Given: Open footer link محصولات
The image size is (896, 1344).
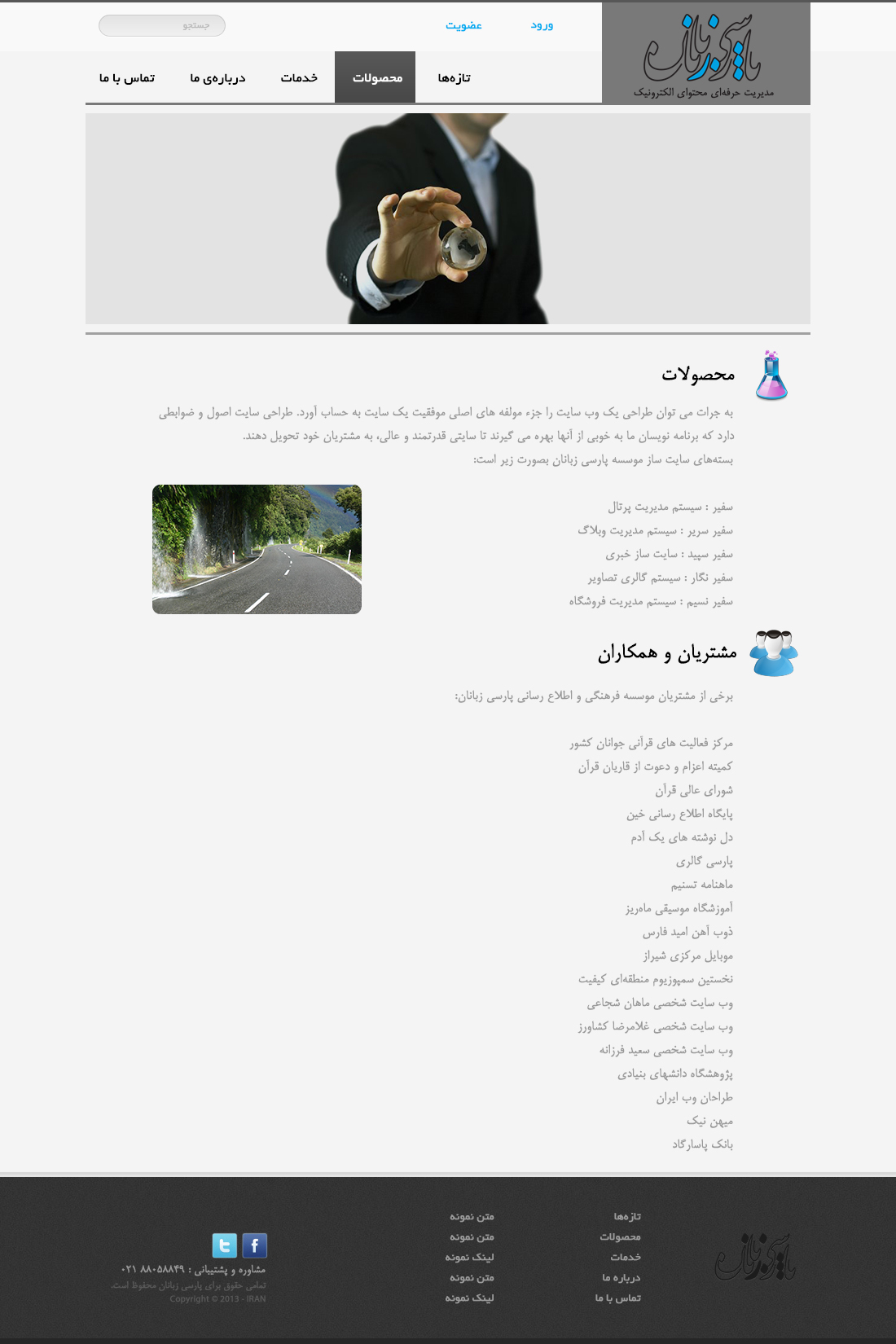Looking at the screenshot, I should 620,1236.
